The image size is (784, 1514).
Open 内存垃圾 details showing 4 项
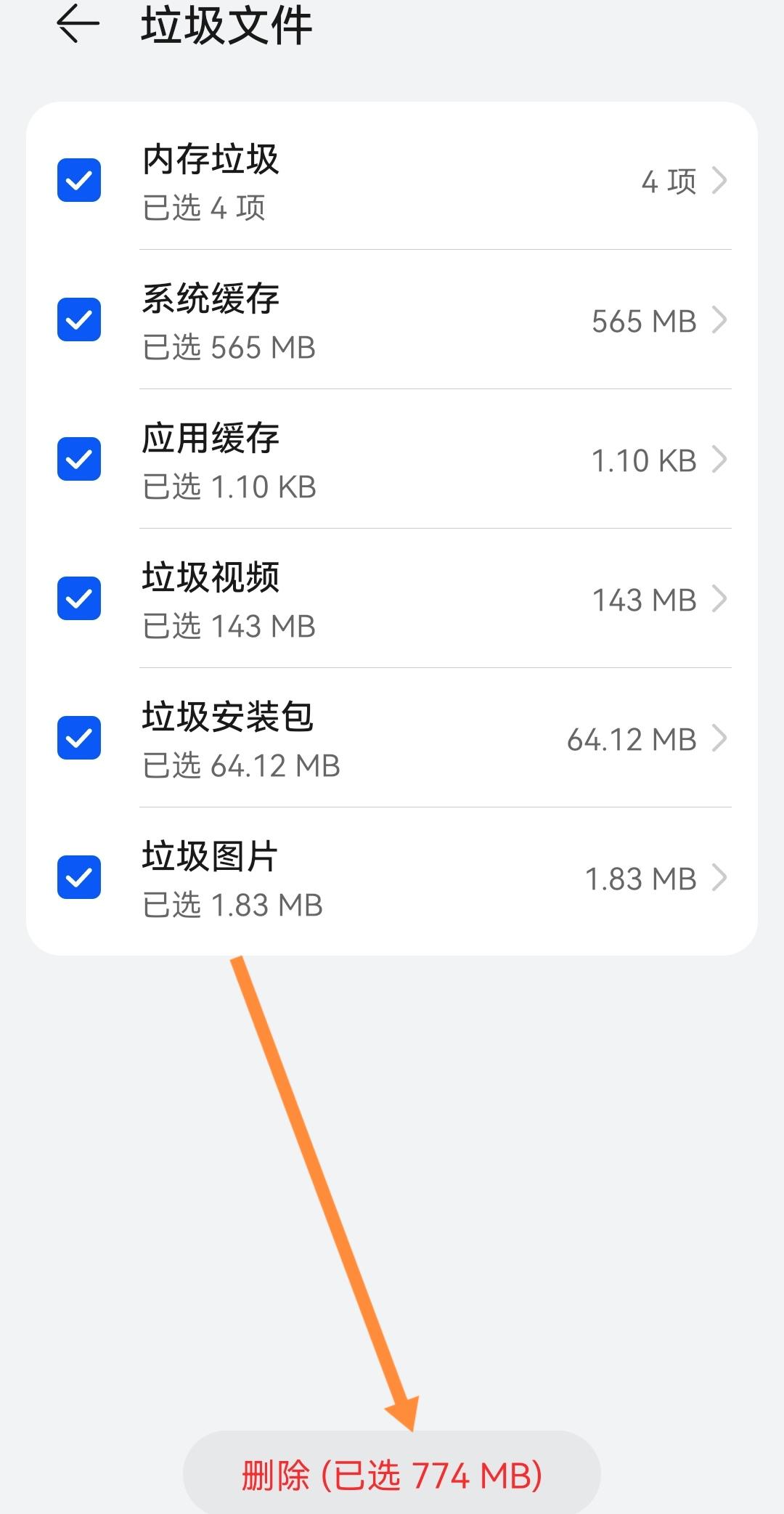click(x=682, y=181)
